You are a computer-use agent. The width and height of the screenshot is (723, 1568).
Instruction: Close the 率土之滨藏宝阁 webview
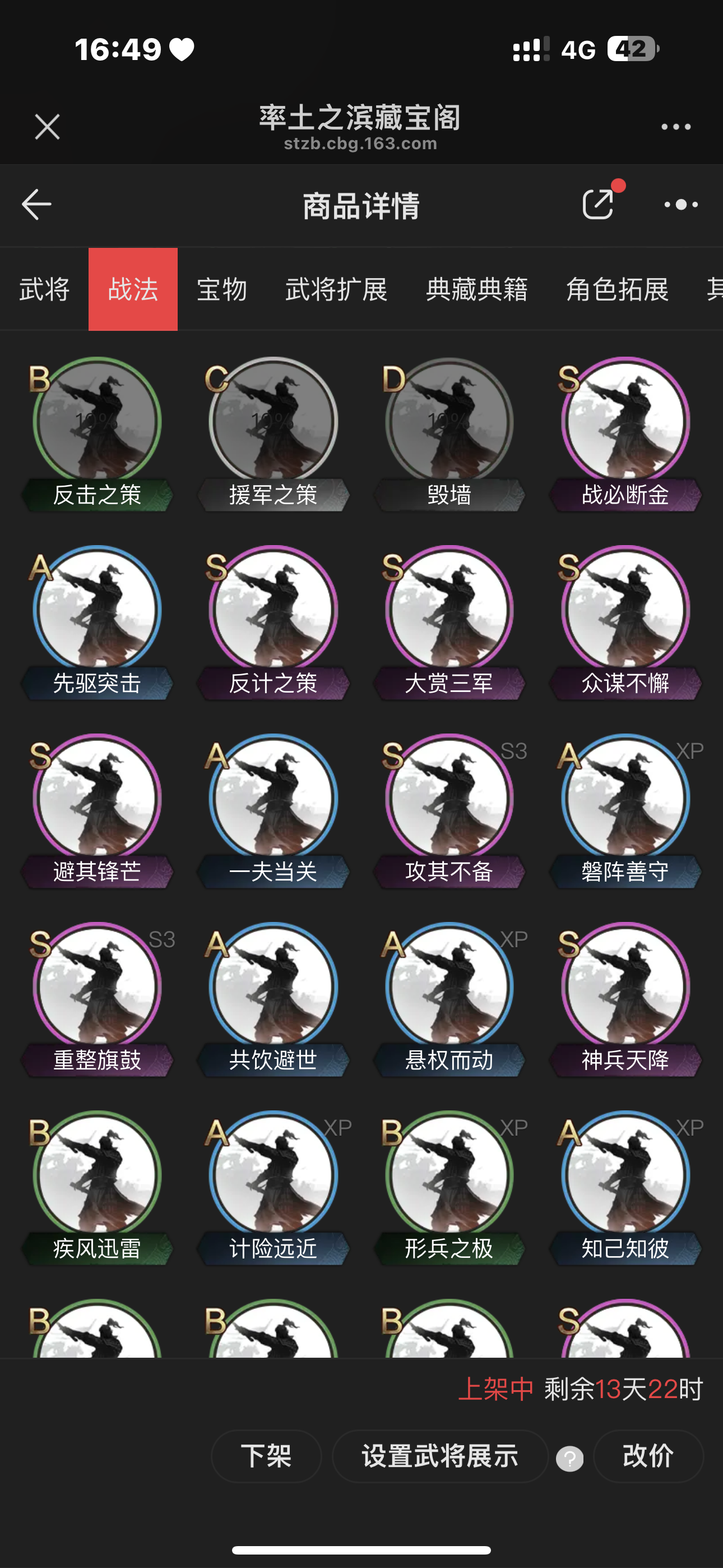[x=47, y=127]
